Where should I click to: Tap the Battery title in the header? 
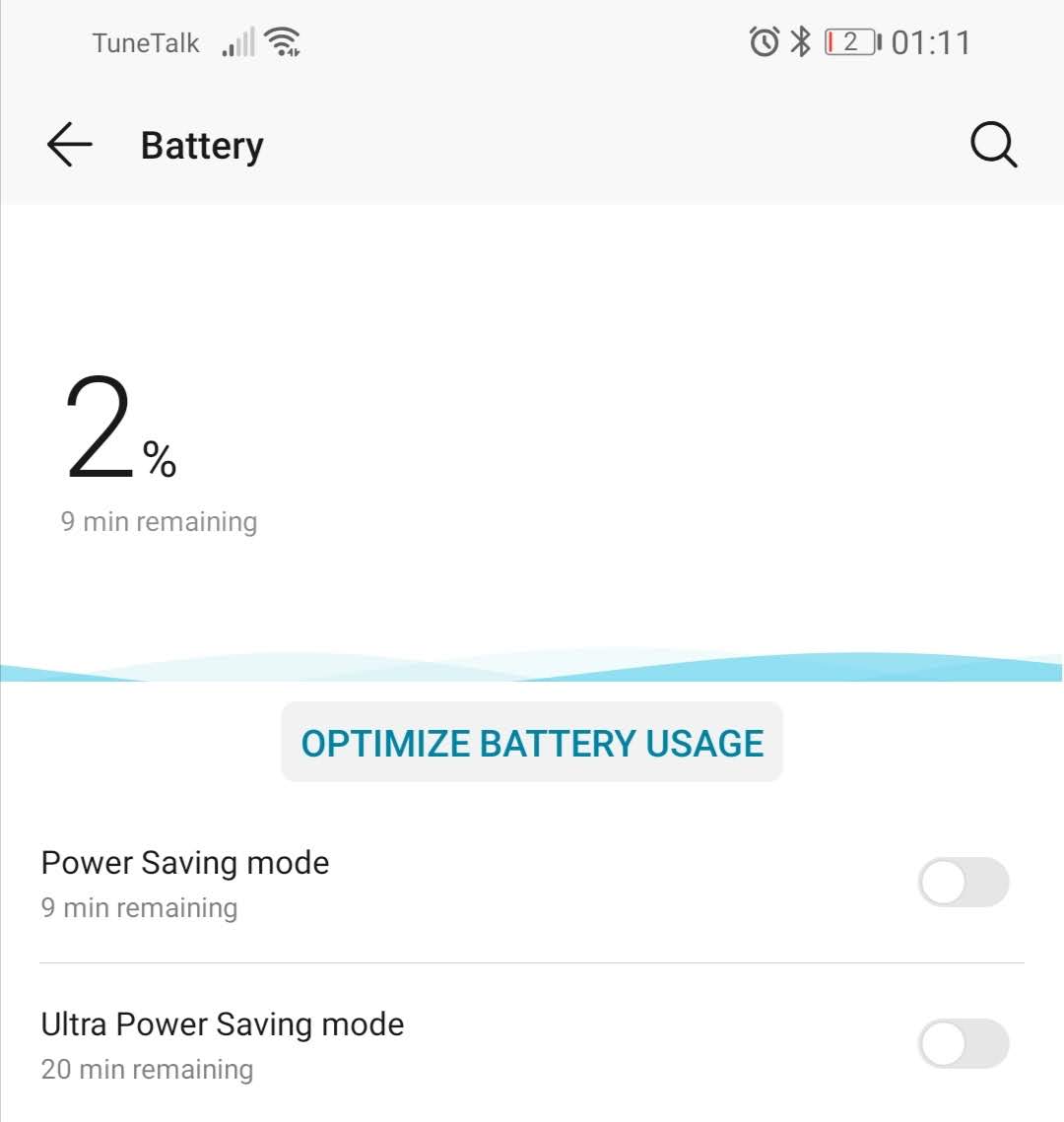click(x=201, y=144)
